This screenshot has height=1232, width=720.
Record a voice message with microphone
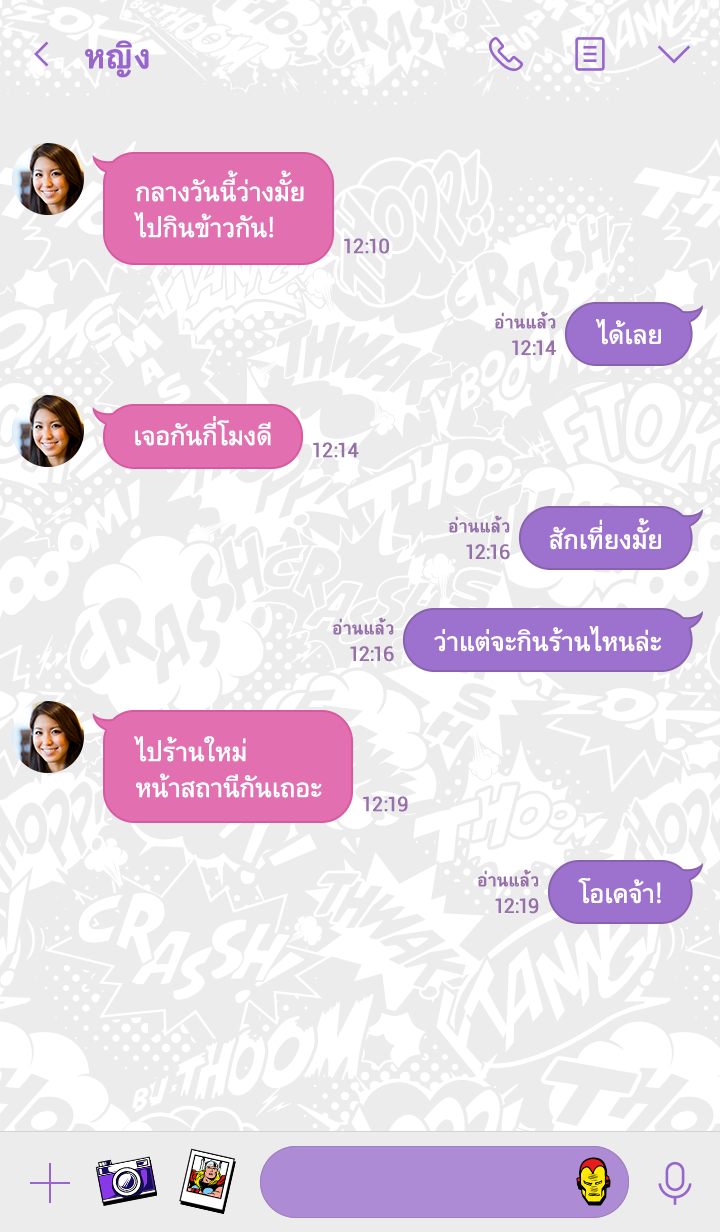[675, 1183]
